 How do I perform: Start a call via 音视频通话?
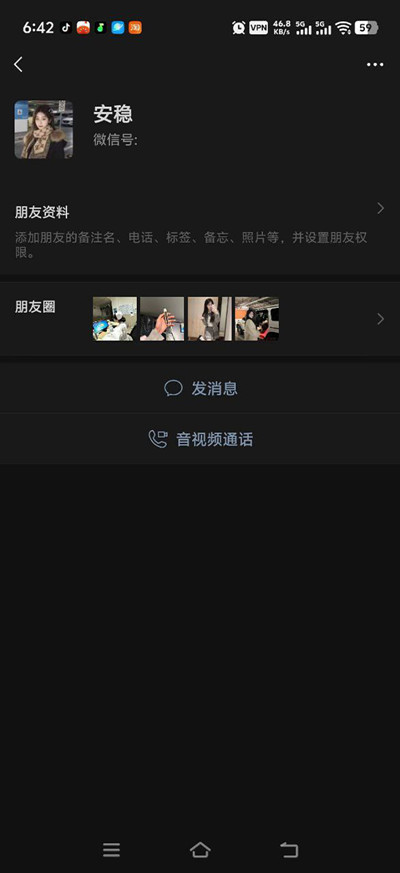[x=200, y=439]
